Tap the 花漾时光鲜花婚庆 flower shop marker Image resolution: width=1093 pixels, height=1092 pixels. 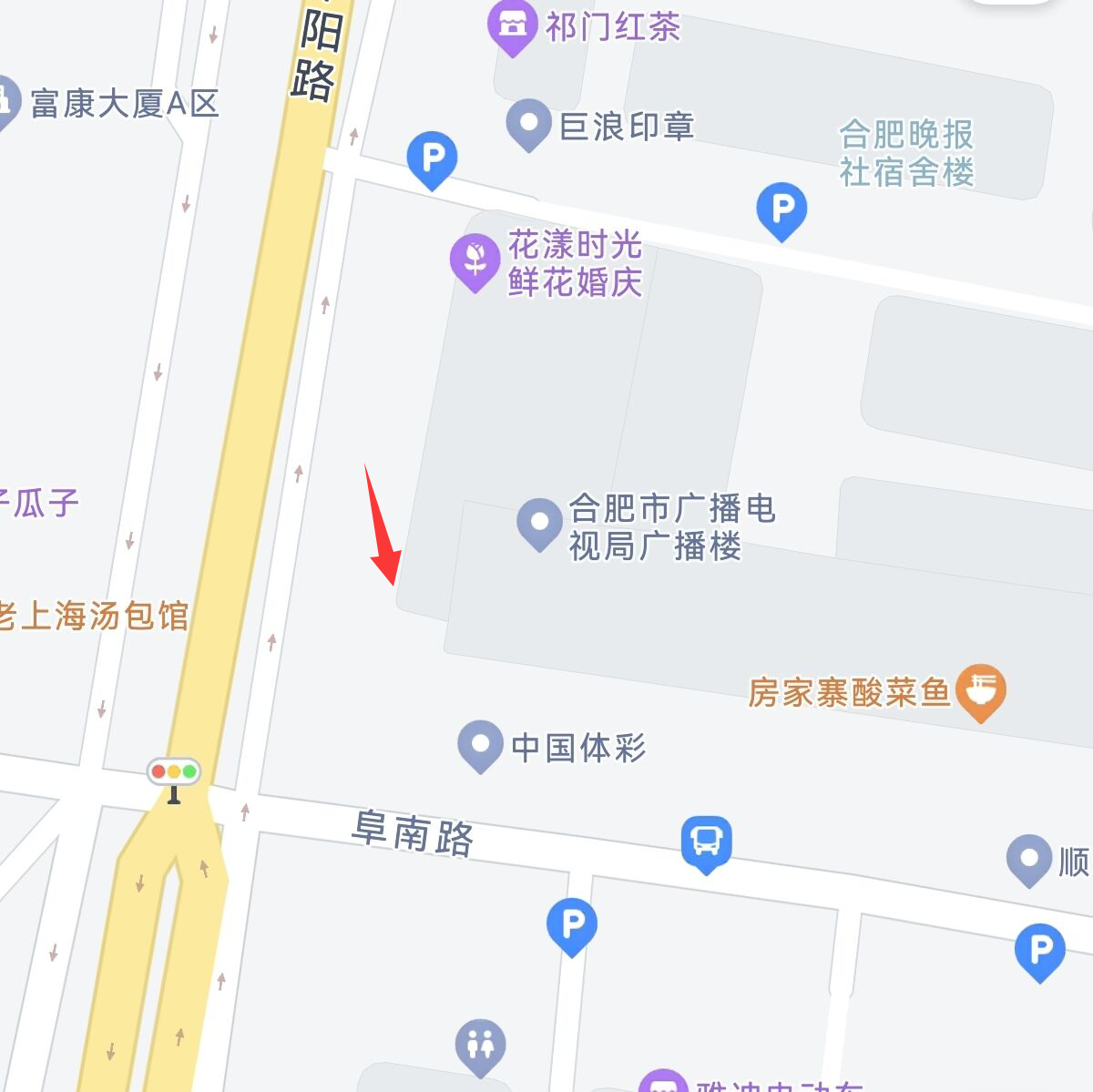475,261
